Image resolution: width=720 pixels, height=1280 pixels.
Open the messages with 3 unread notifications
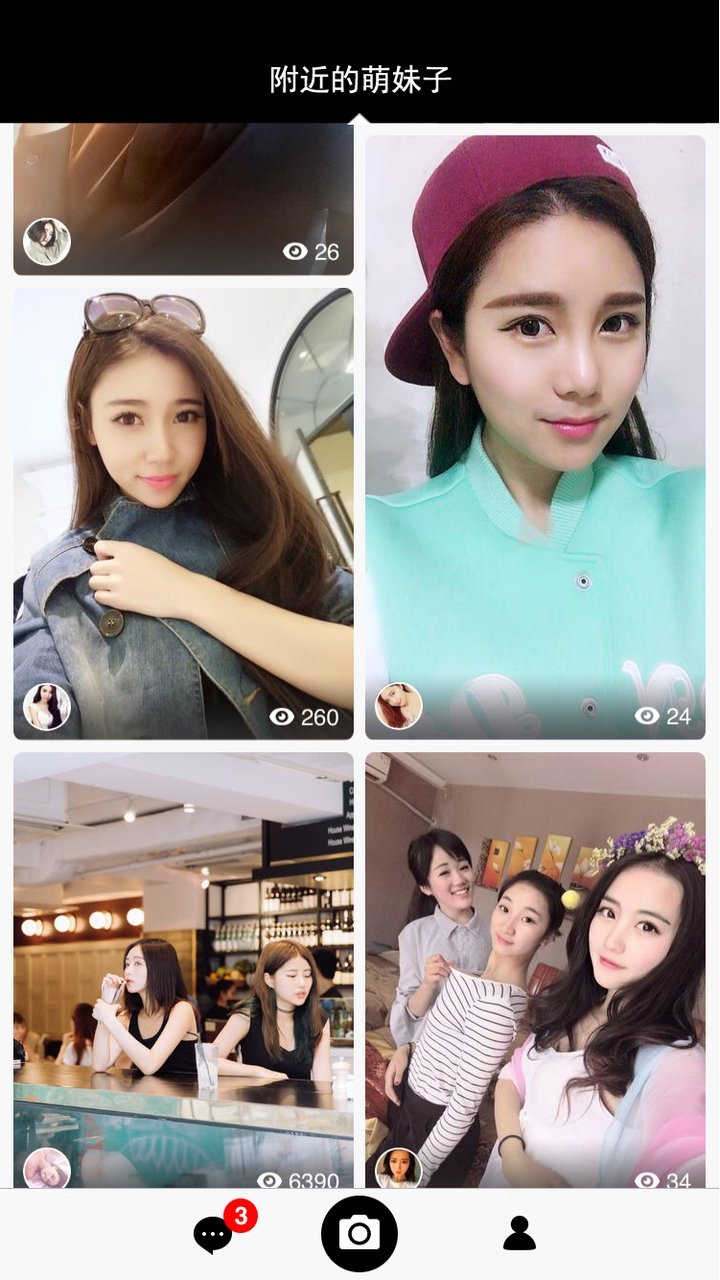click(x=213, y=1235)
